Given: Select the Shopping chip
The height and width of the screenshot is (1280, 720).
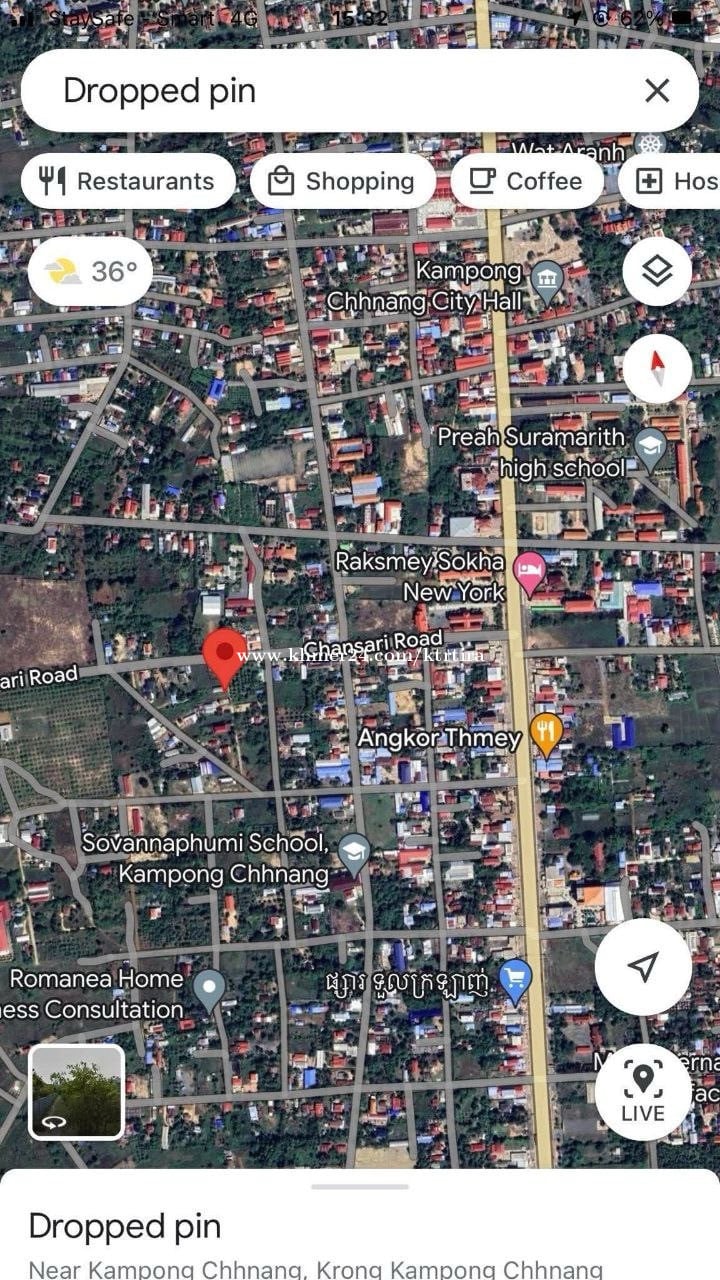Looking at the screenshot, I should pos(342,181).
